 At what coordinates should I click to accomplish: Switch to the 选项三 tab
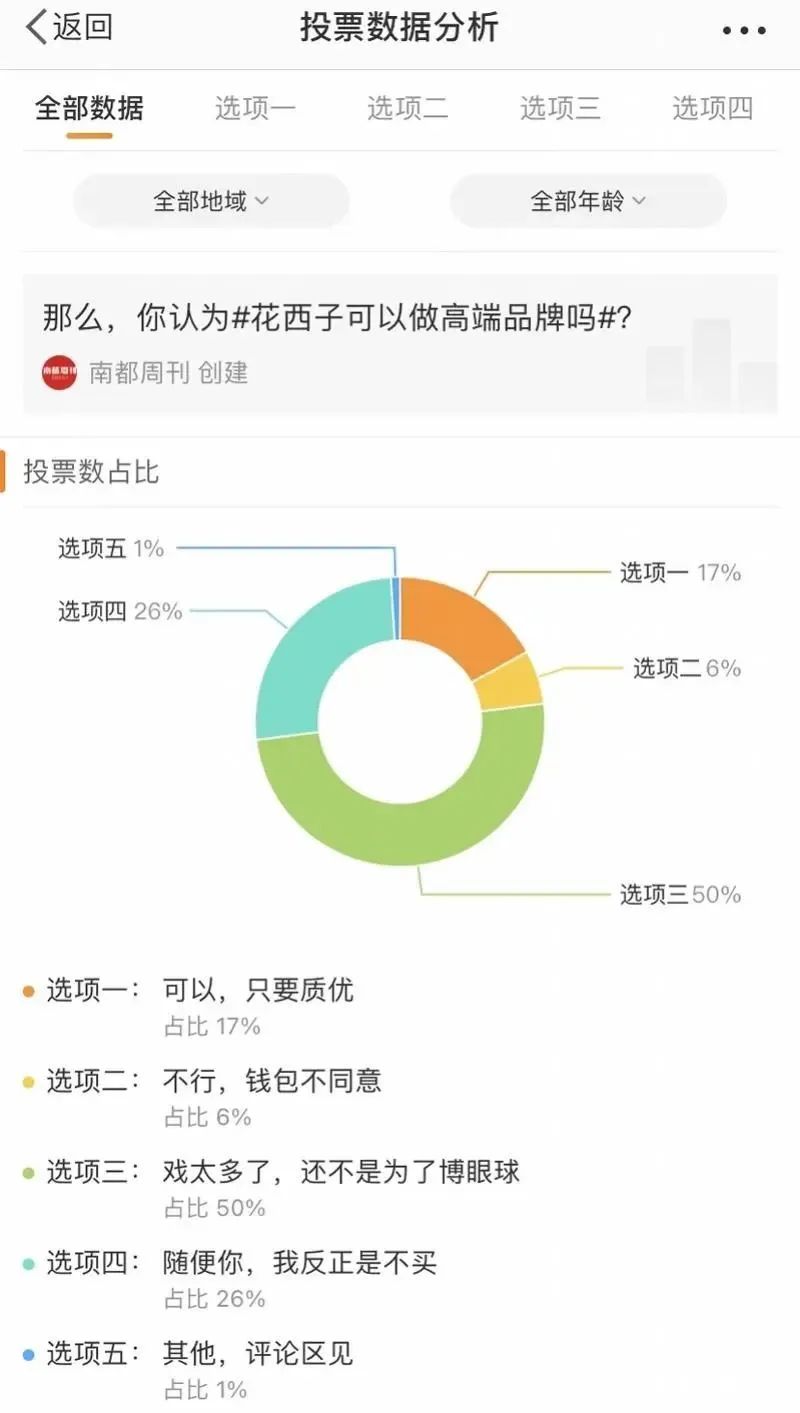coord(560,108)
